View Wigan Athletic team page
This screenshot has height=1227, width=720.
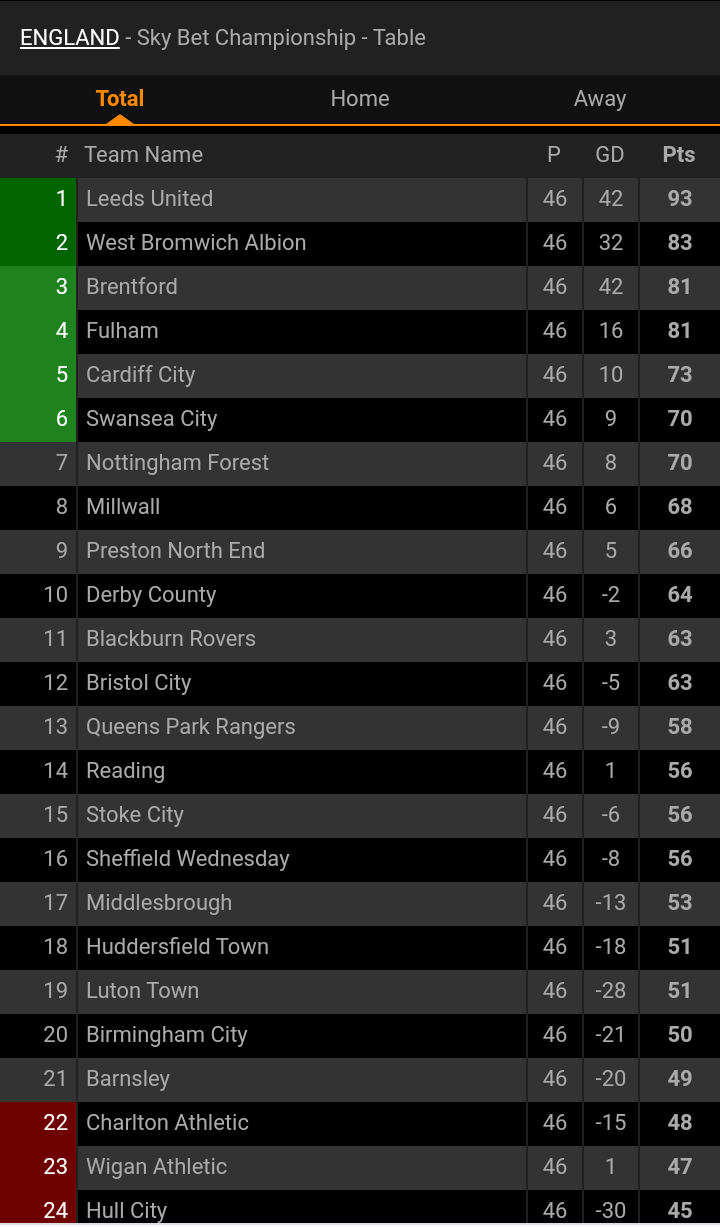point(157,1167)
